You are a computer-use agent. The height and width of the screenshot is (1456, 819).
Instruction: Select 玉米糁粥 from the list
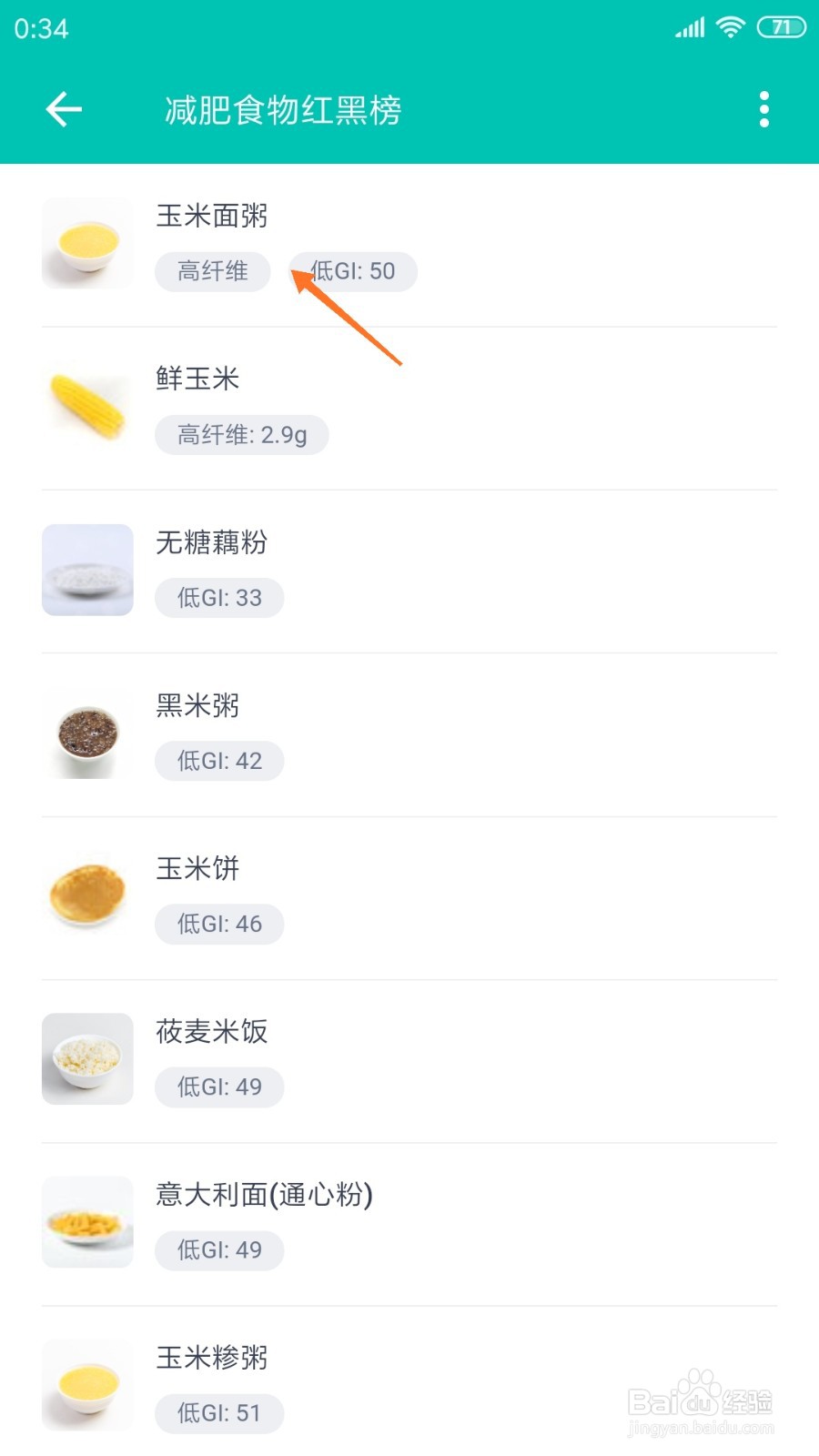click(211, 1358)
